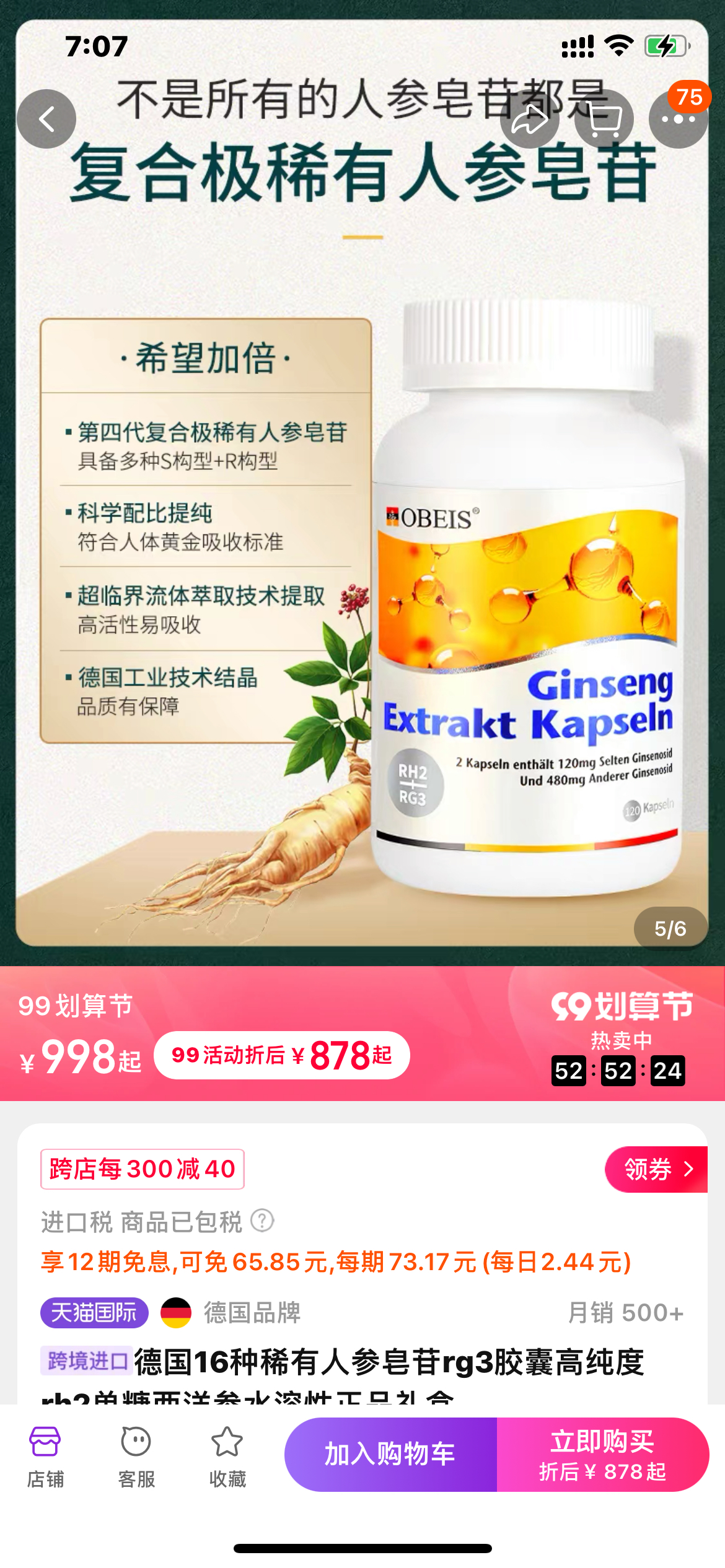The image size is (725, 1568).
Task: Go back to the previous page
Action: coord(46,119)
